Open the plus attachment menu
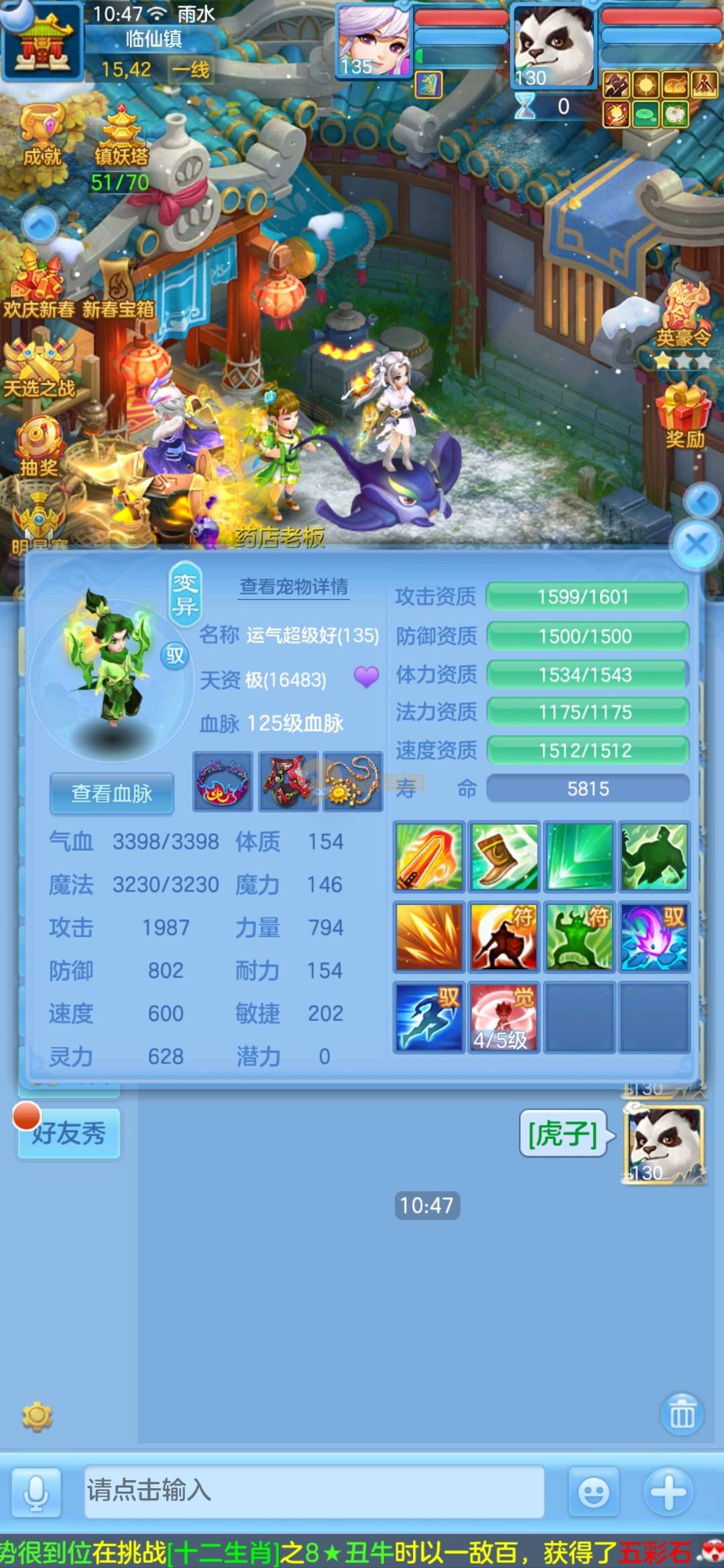Screen dimensions: 724x1568 coord(668,1492)
